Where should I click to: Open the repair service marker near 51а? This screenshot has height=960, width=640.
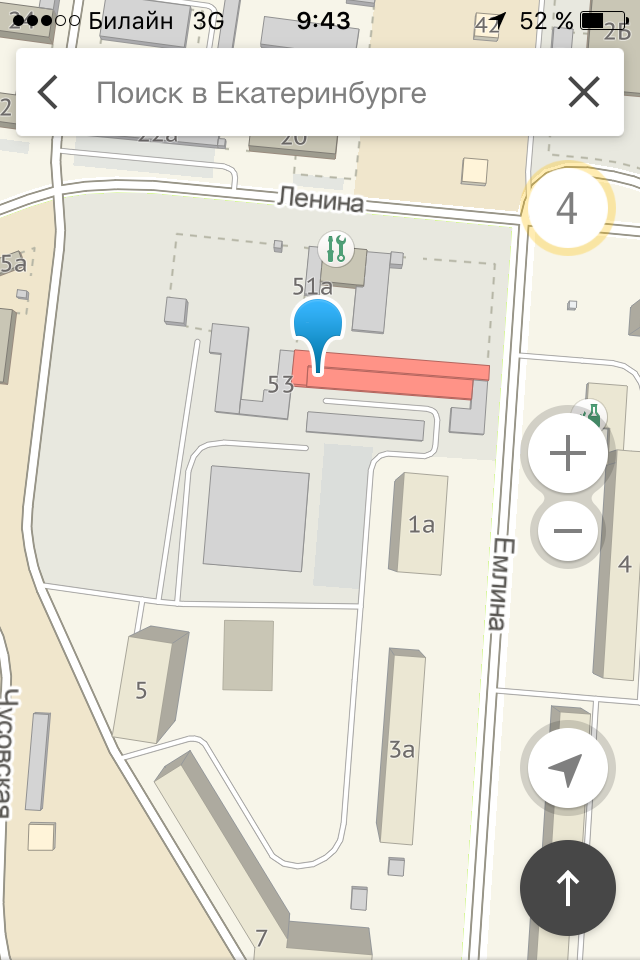pos(335,246)
